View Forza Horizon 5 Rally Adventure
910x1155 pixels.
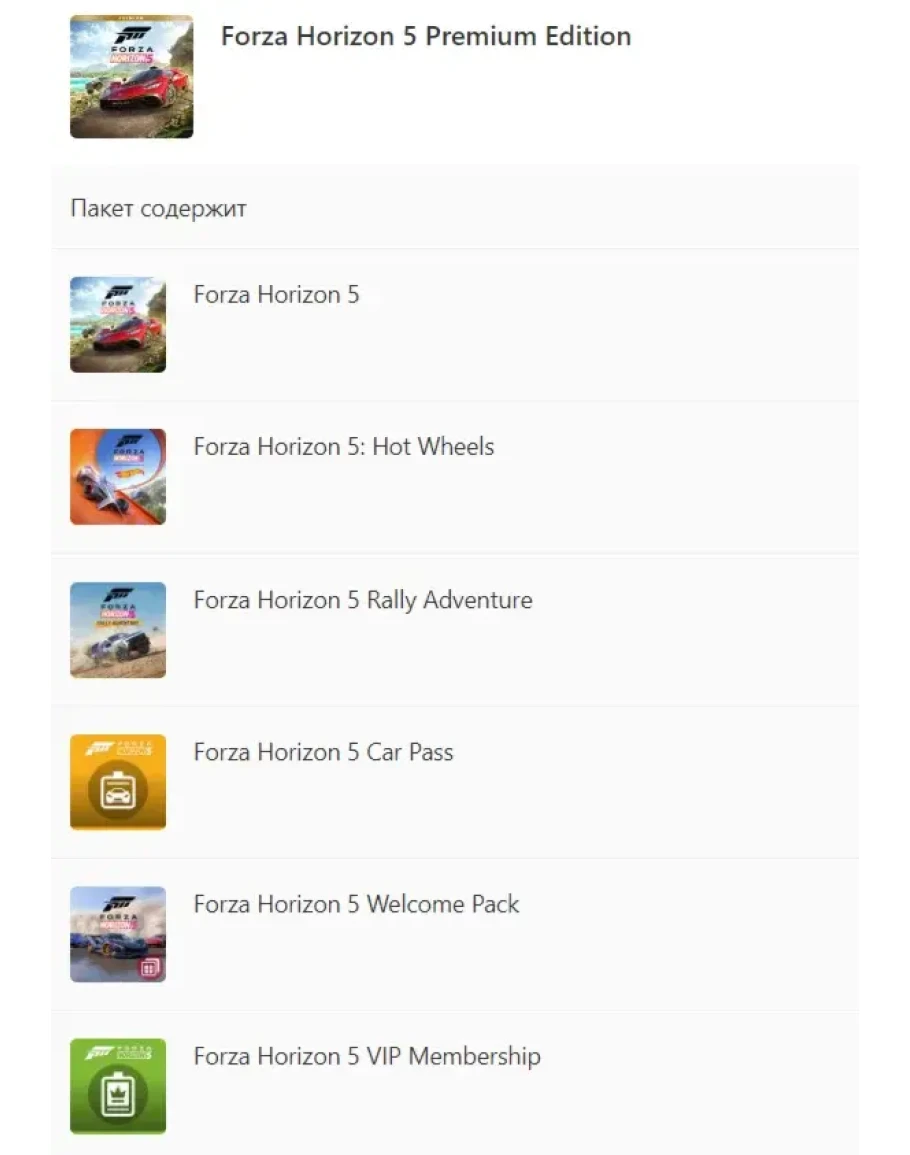pos(362,600)
